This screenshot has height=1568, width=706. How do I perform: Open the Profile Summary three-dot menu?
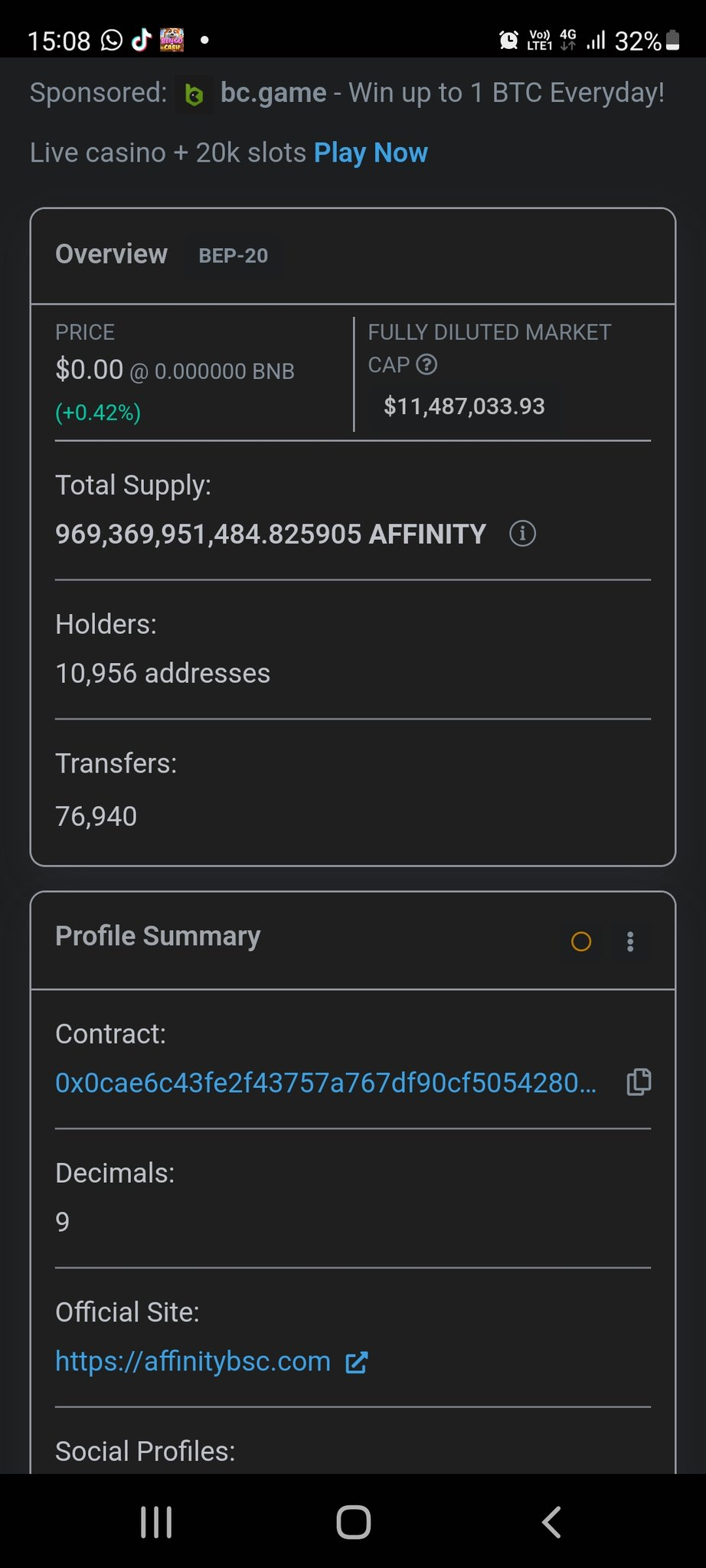pos(630,941)
